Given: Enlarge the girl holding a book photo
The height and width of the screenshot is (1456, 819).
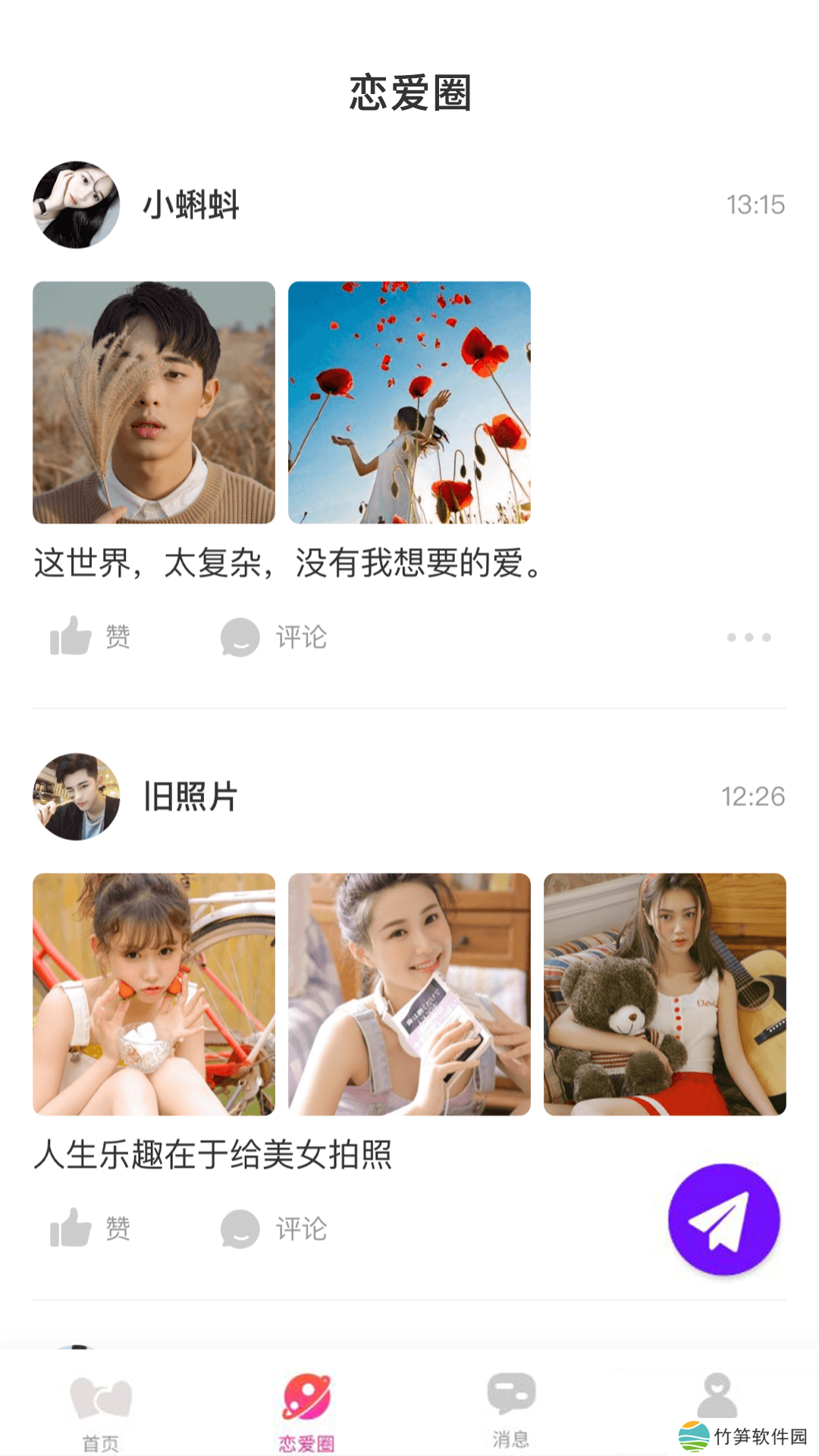Looking at the screenshot, I should pyautogui.click(x=409, y=994).
